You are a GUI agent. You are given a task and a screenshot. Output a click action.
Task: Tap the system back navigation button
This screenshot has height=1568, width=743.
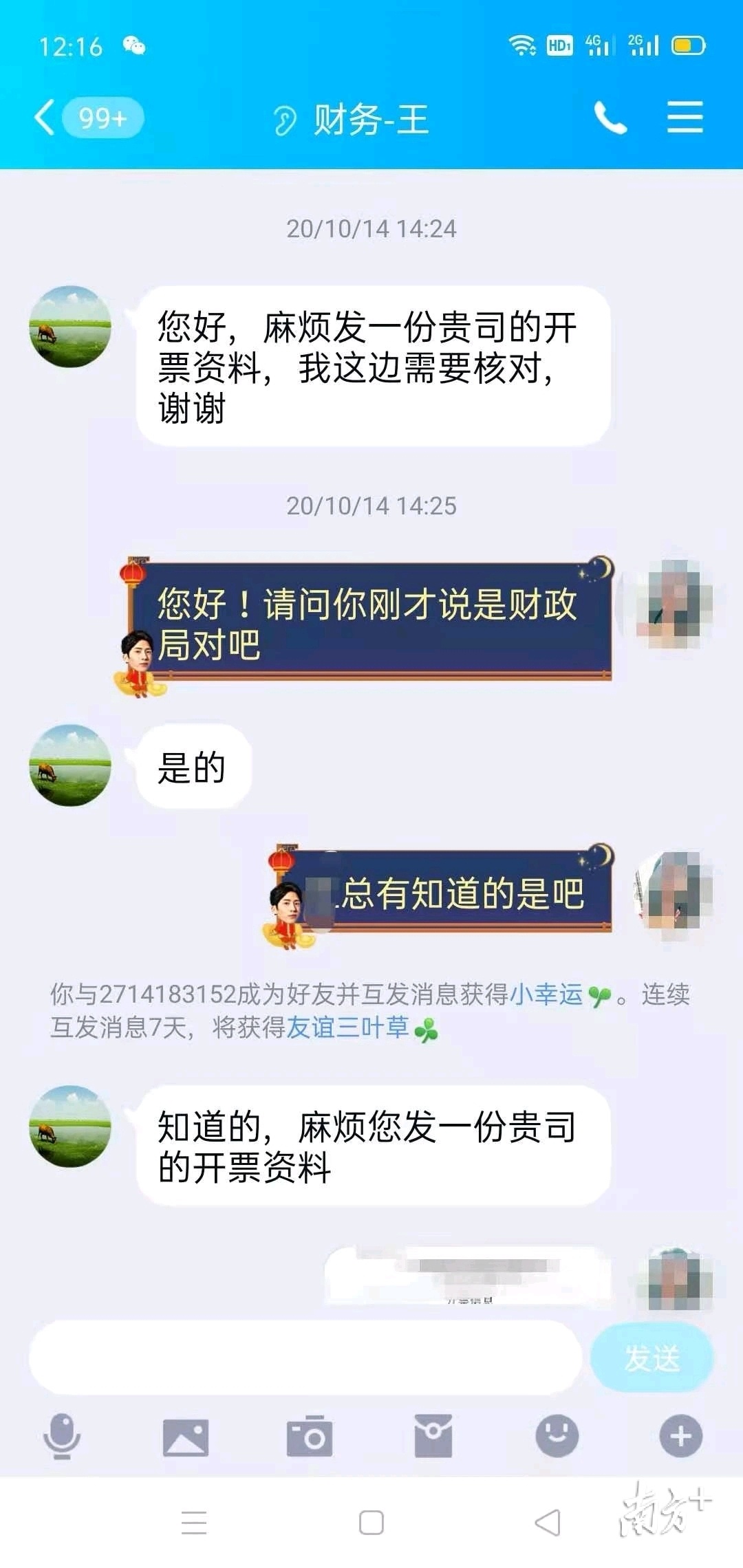(x=548, y=1523)
